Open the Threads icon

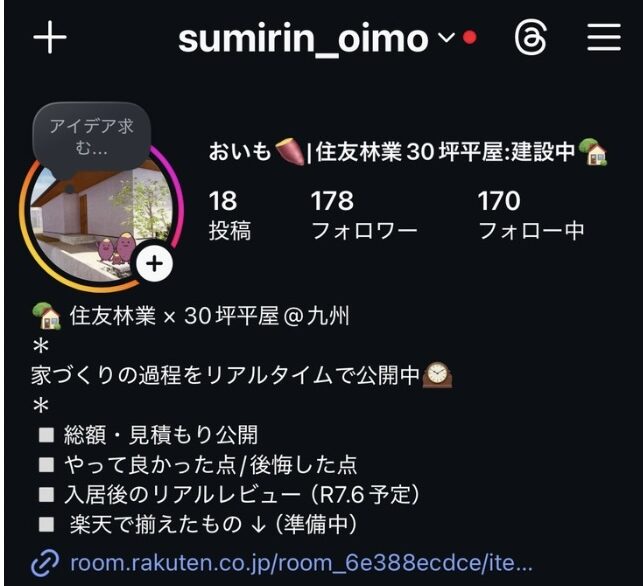pos(530,38)
